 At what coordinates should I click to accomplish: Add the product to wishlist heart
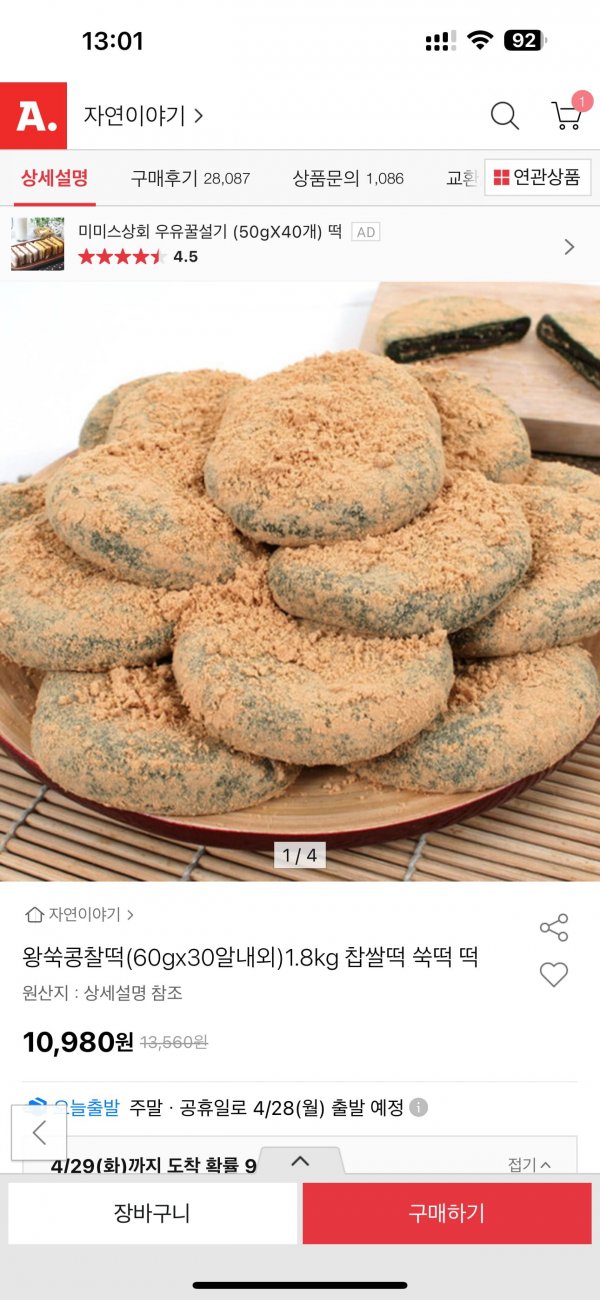[553, 974]
